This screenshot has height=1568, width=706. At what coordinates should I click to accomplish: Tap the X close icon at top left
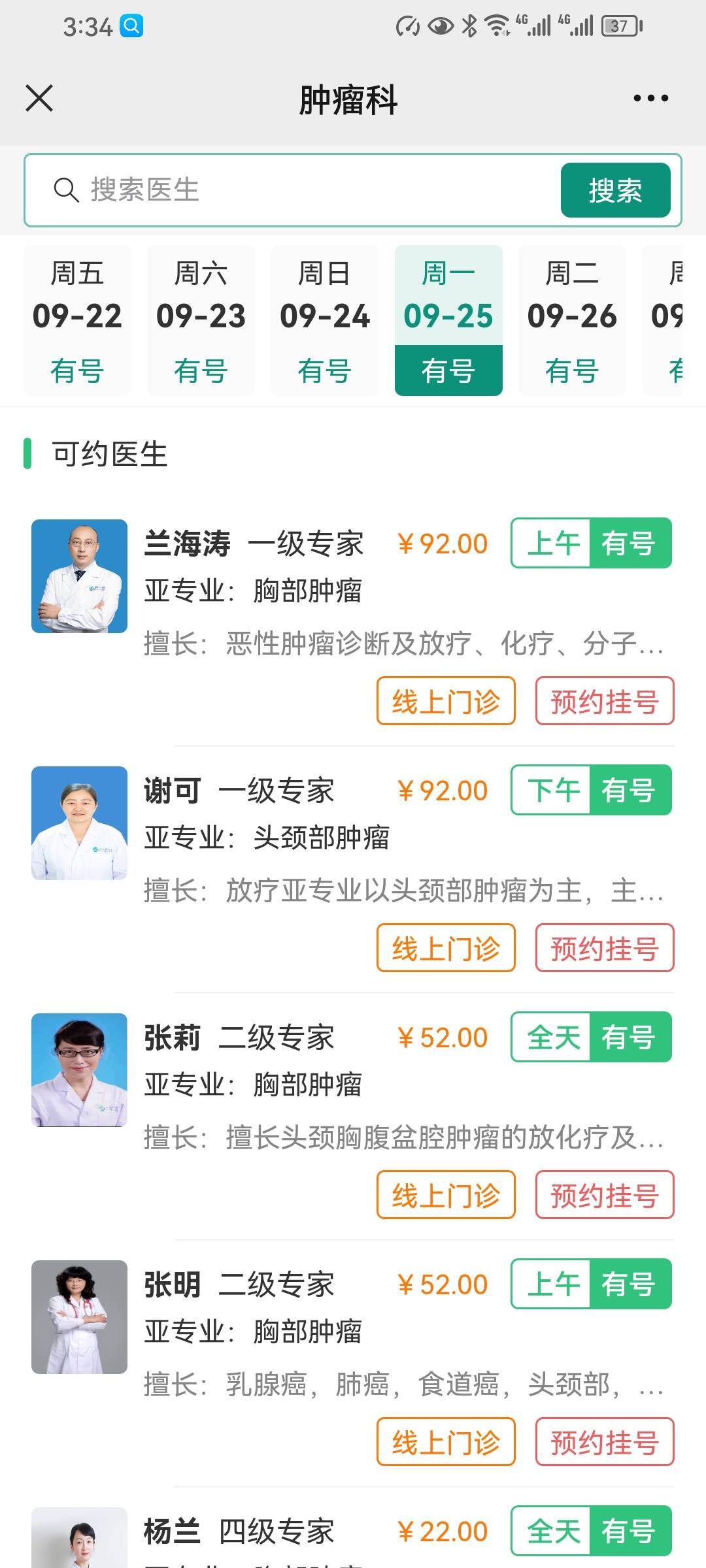(x=39, y=99)
